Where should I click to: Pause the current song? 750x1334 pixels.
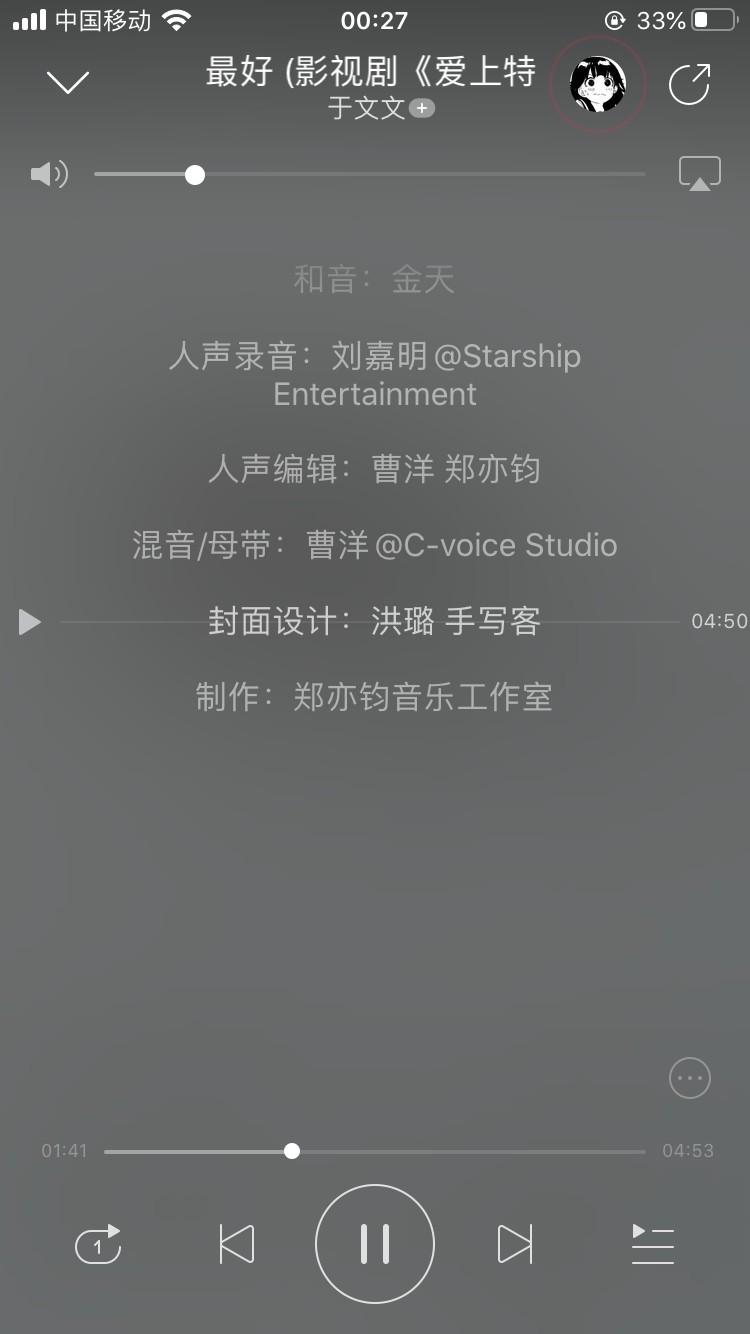coord(375,1244)
